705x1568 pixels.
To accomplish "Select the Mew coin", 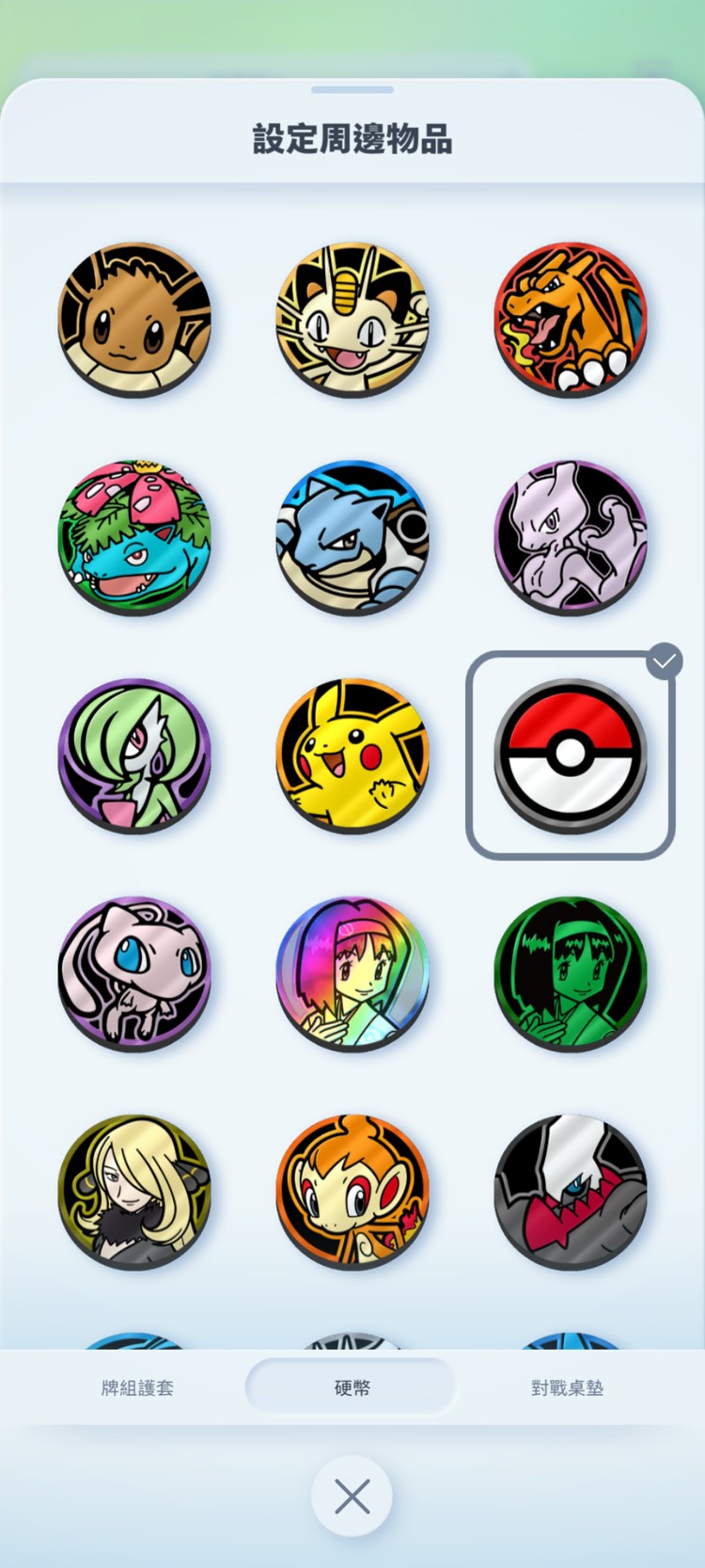I will (x=134, y=974).
